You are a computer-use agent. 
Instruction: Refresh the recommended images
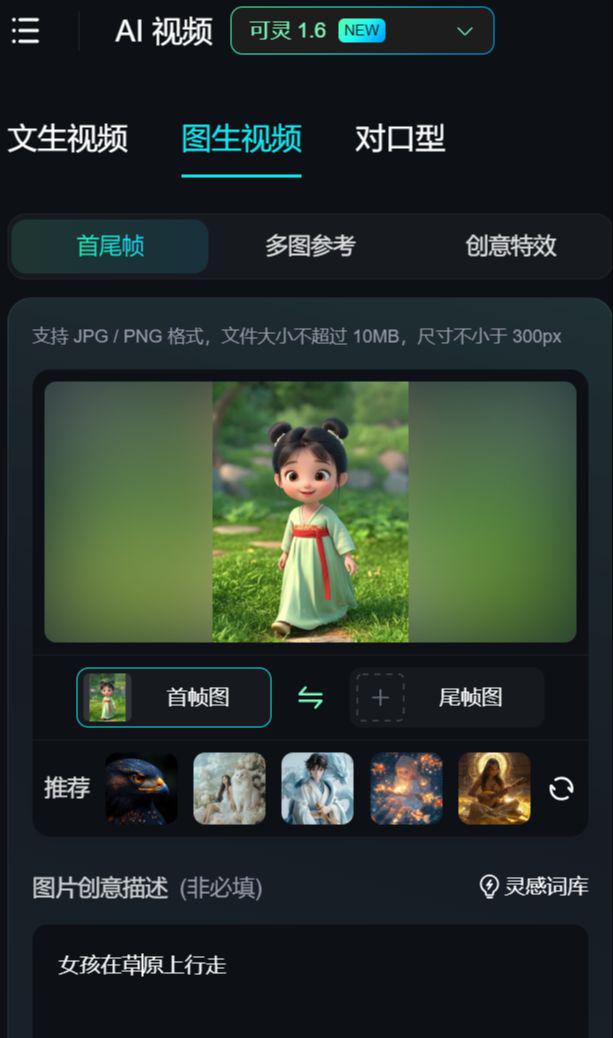tap(561, 788)
